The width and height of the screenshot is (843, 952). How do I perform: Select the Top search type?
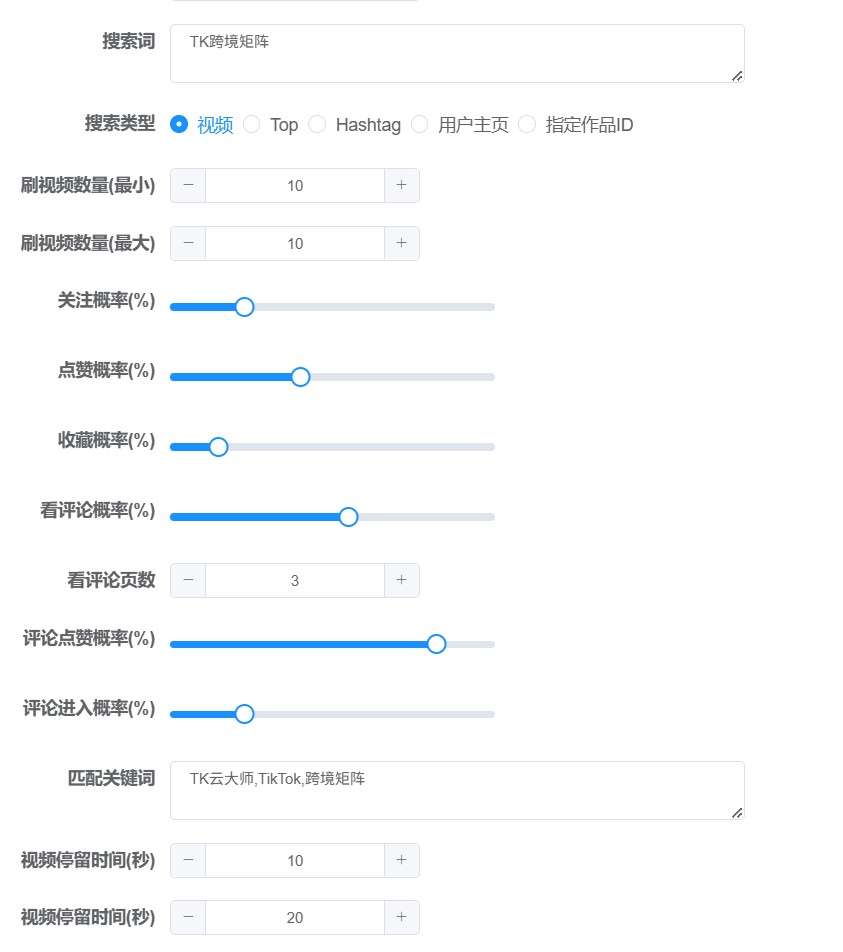click(252, 124)
